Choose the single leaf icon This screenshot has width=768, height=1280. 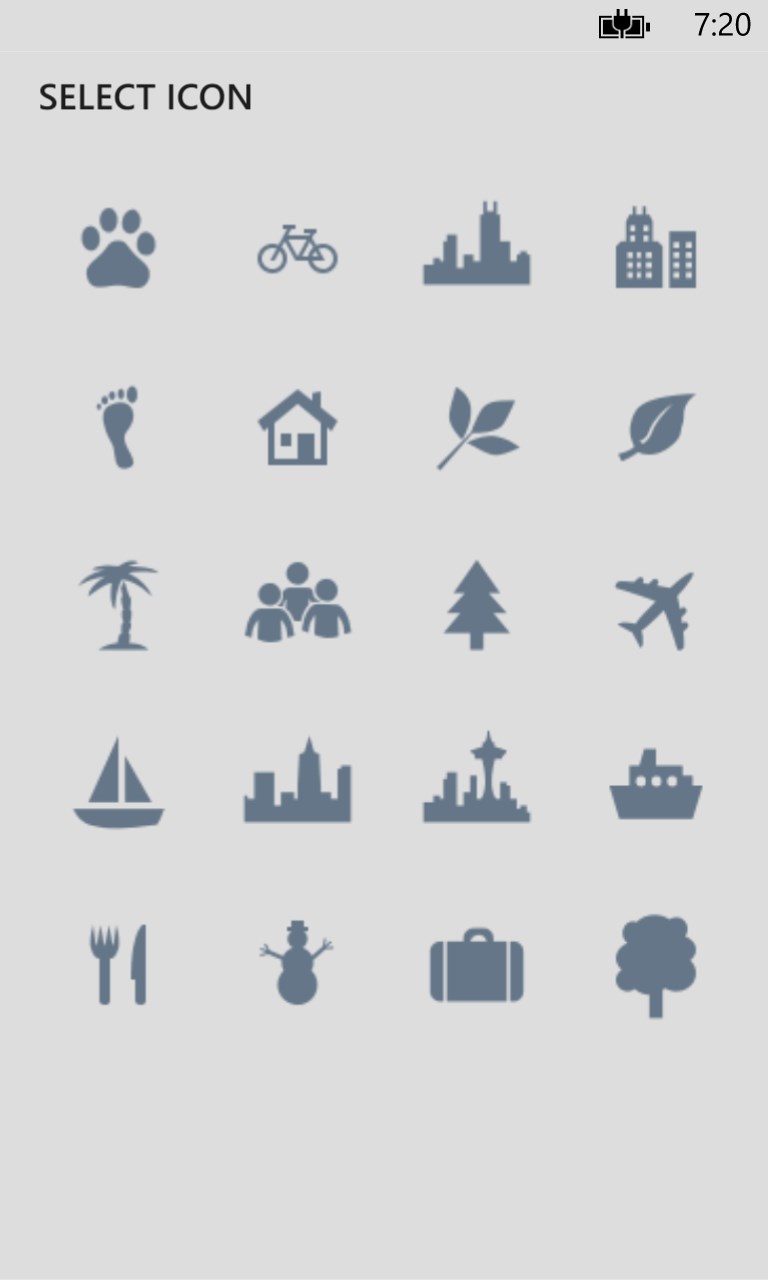(656, 427)
